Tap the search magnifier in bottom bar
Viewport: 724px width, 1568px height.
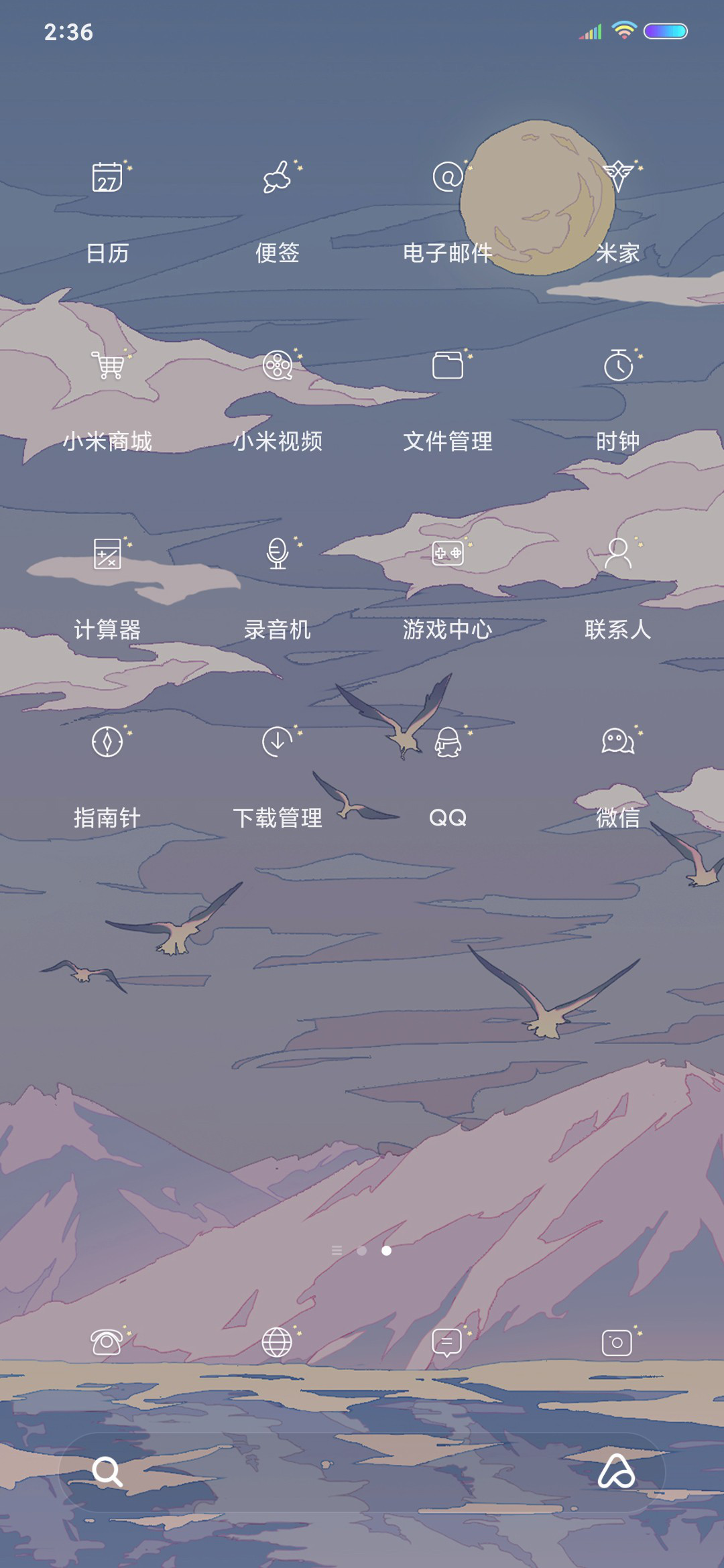107,1472
